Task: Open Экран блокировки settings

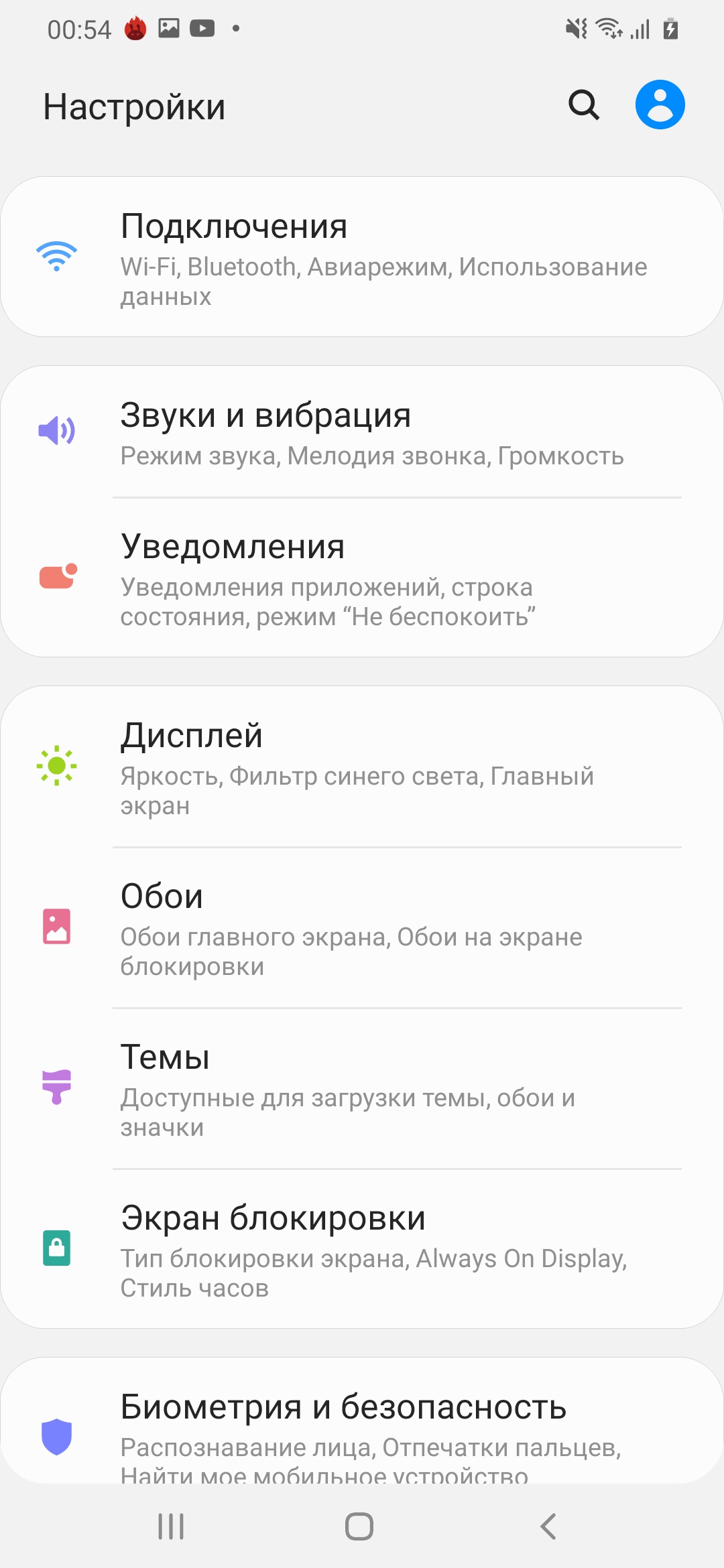Action: (362, 1249)
